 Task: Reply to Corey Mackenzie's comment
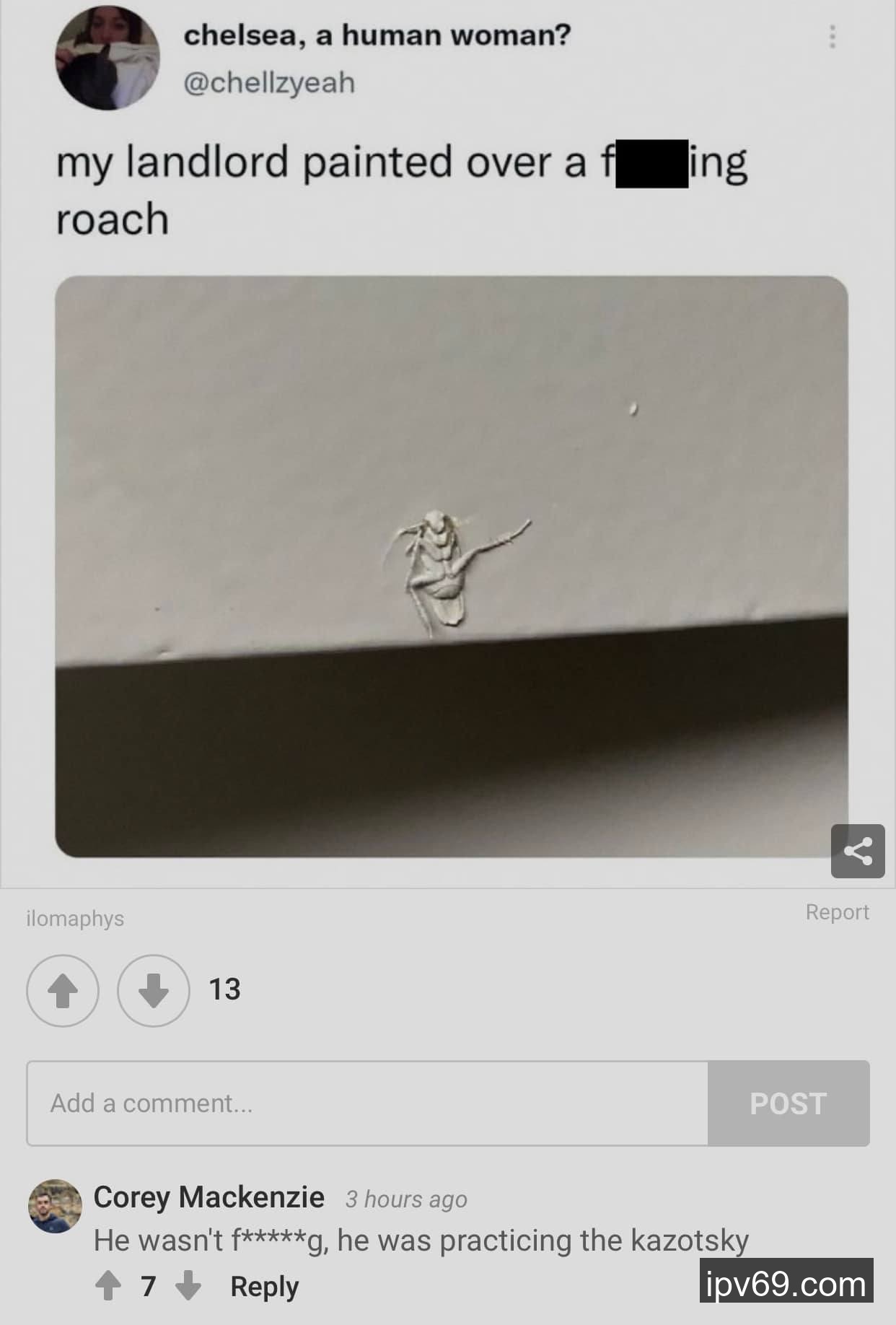[264, 1286]
